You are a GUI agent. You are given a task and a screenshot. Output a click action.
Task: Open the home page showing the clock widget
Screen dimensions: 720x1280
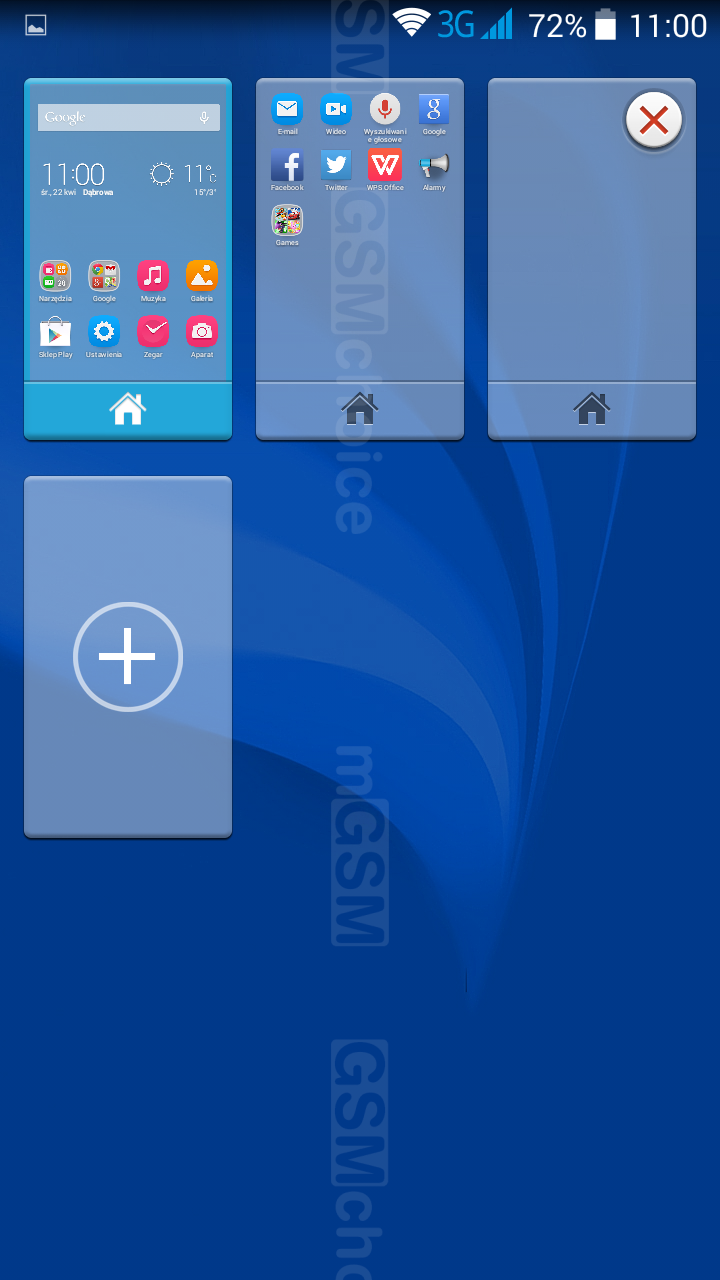pos(128,230)
